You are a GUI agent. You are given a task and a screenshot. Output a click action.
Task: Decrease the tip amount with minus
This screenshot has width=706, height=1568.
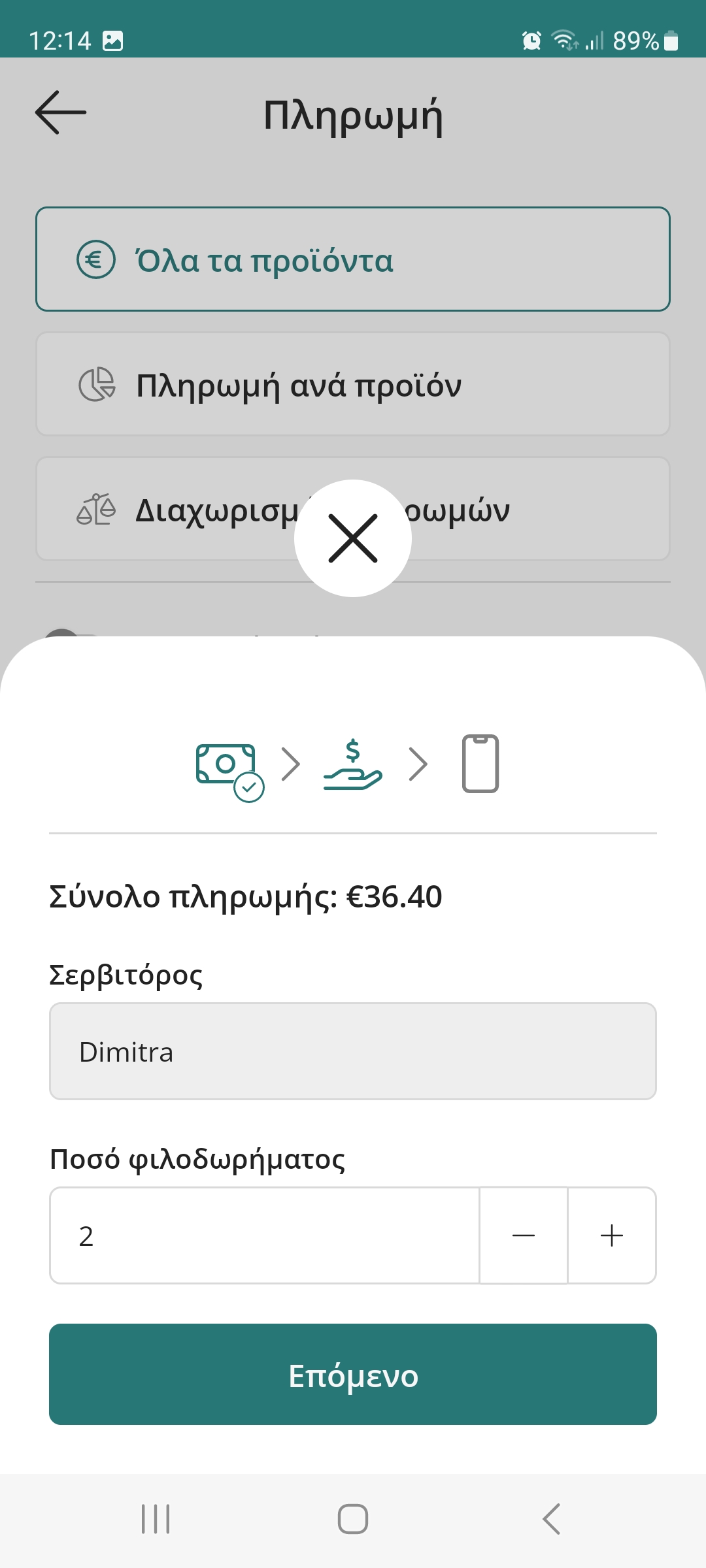pyautogui.click(x=524, y=1235)
